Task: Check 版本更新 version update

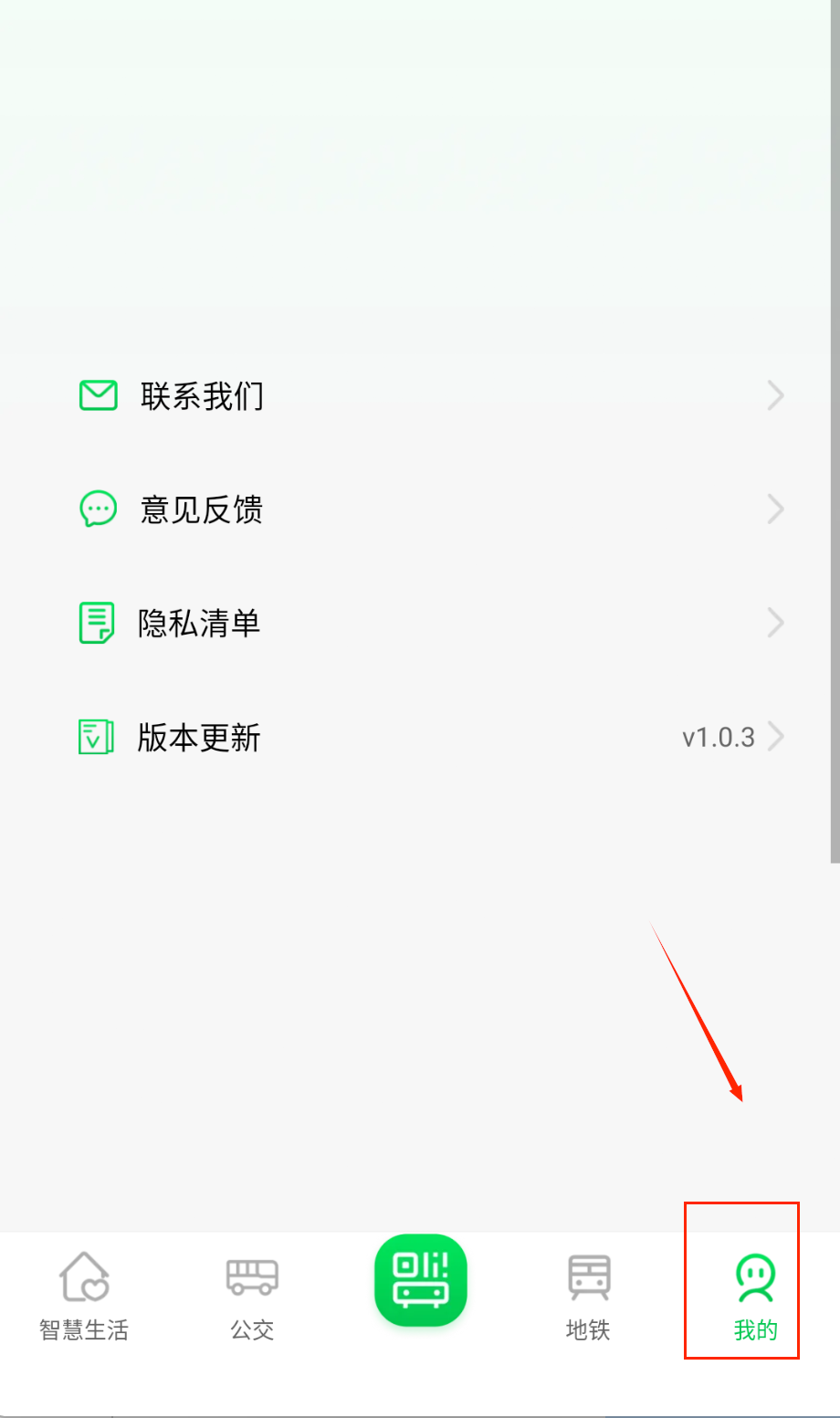Action: [420, 737]
